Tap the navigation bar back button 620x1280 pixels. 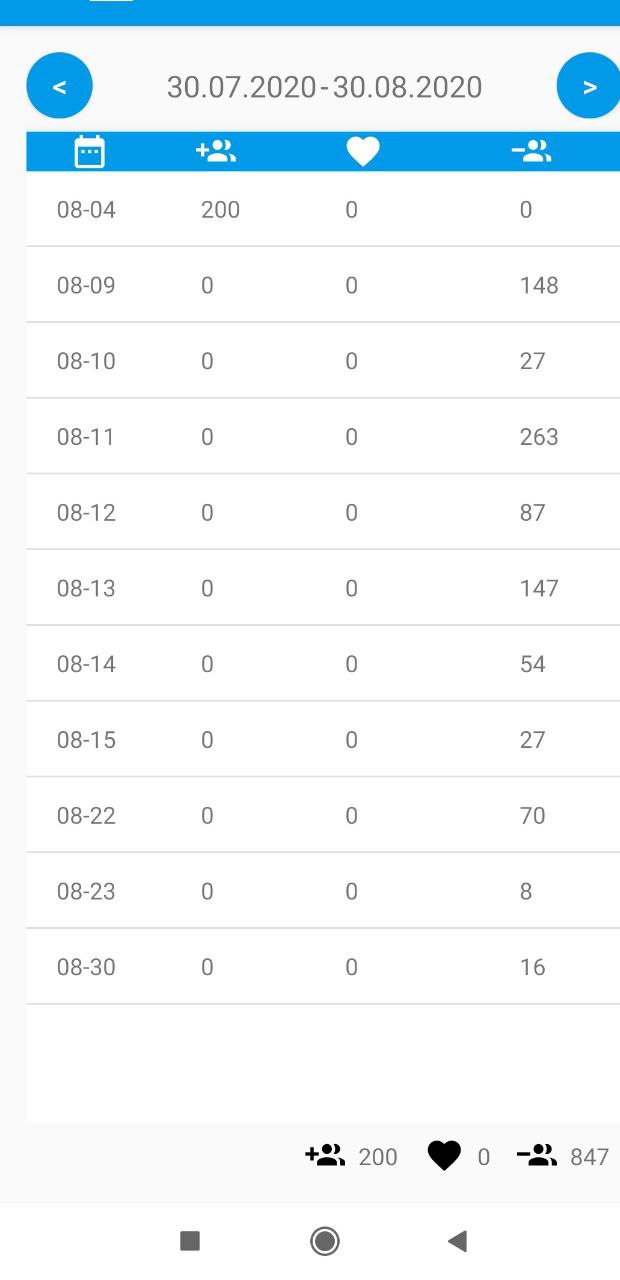point(457,1241)
